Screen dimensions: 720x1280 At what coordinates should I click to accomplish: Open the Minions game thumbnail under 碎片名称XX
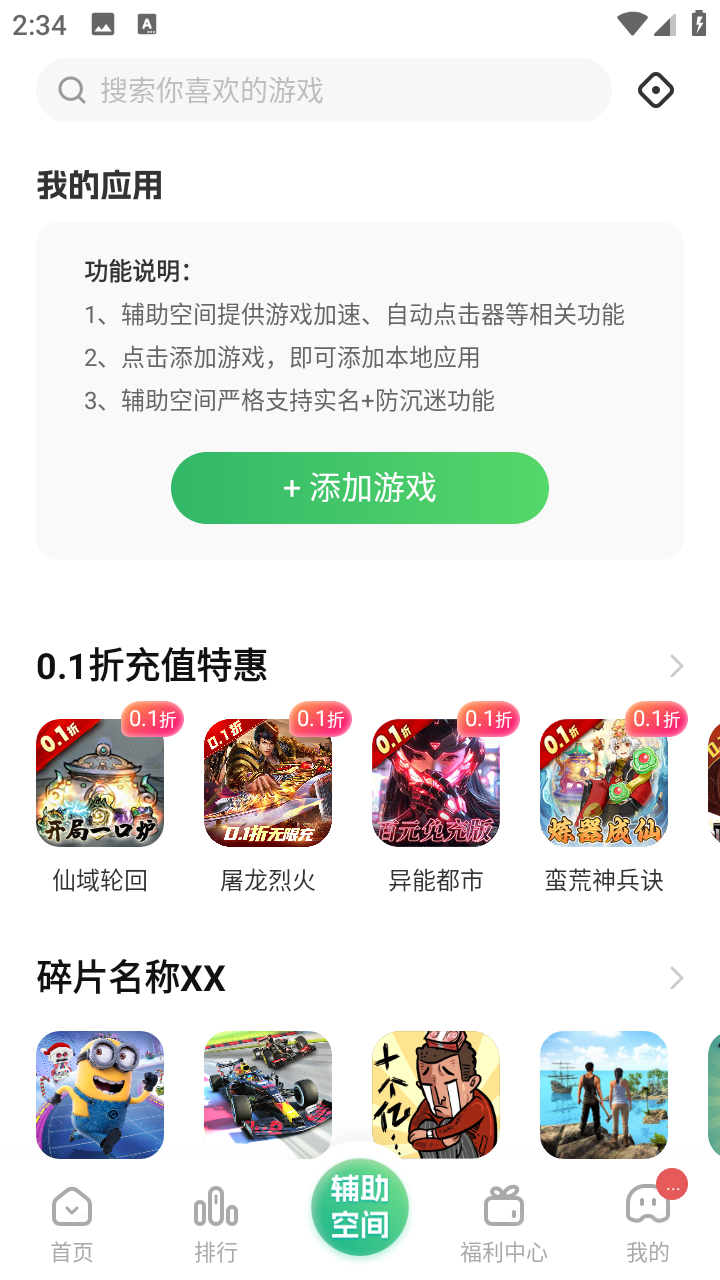(x=99, y=1093)
